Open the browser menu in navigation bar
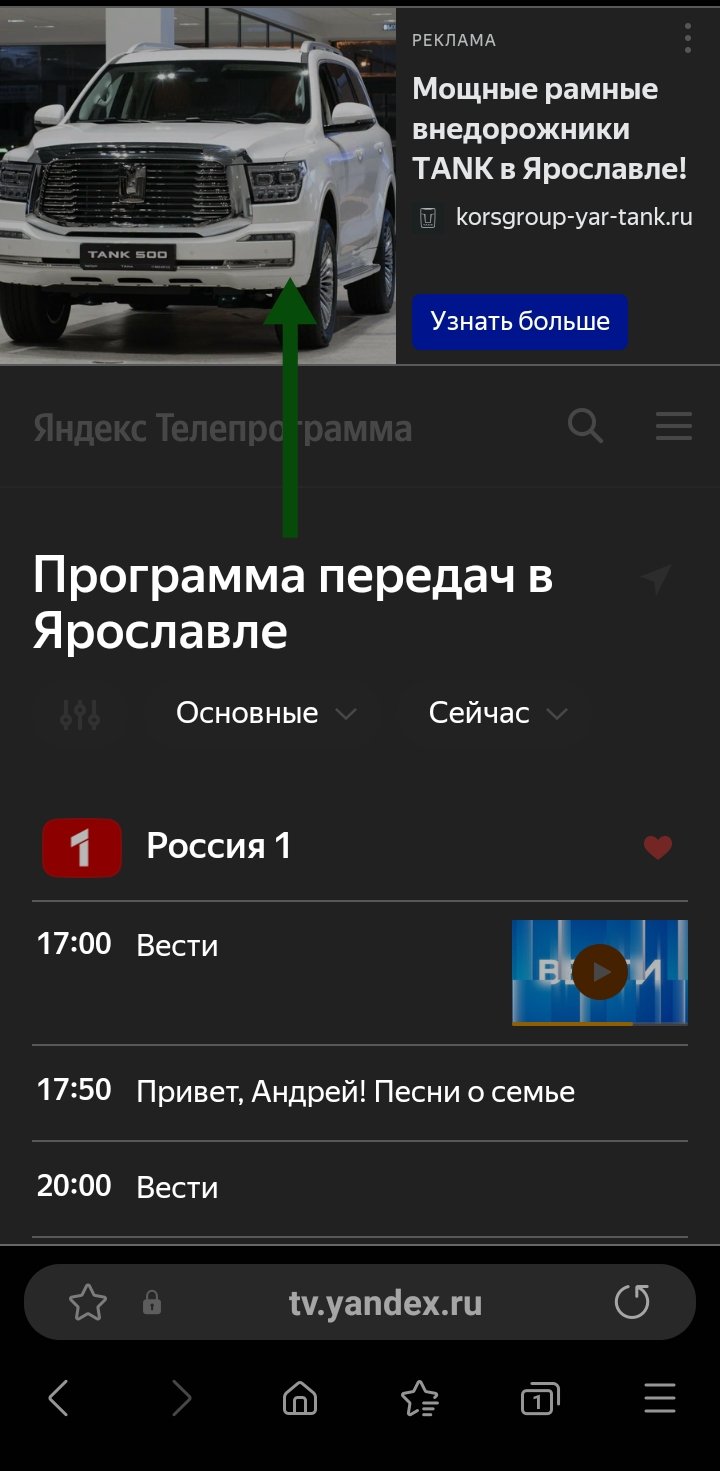The image size is (720, 1471). [x=659, y=1399]
